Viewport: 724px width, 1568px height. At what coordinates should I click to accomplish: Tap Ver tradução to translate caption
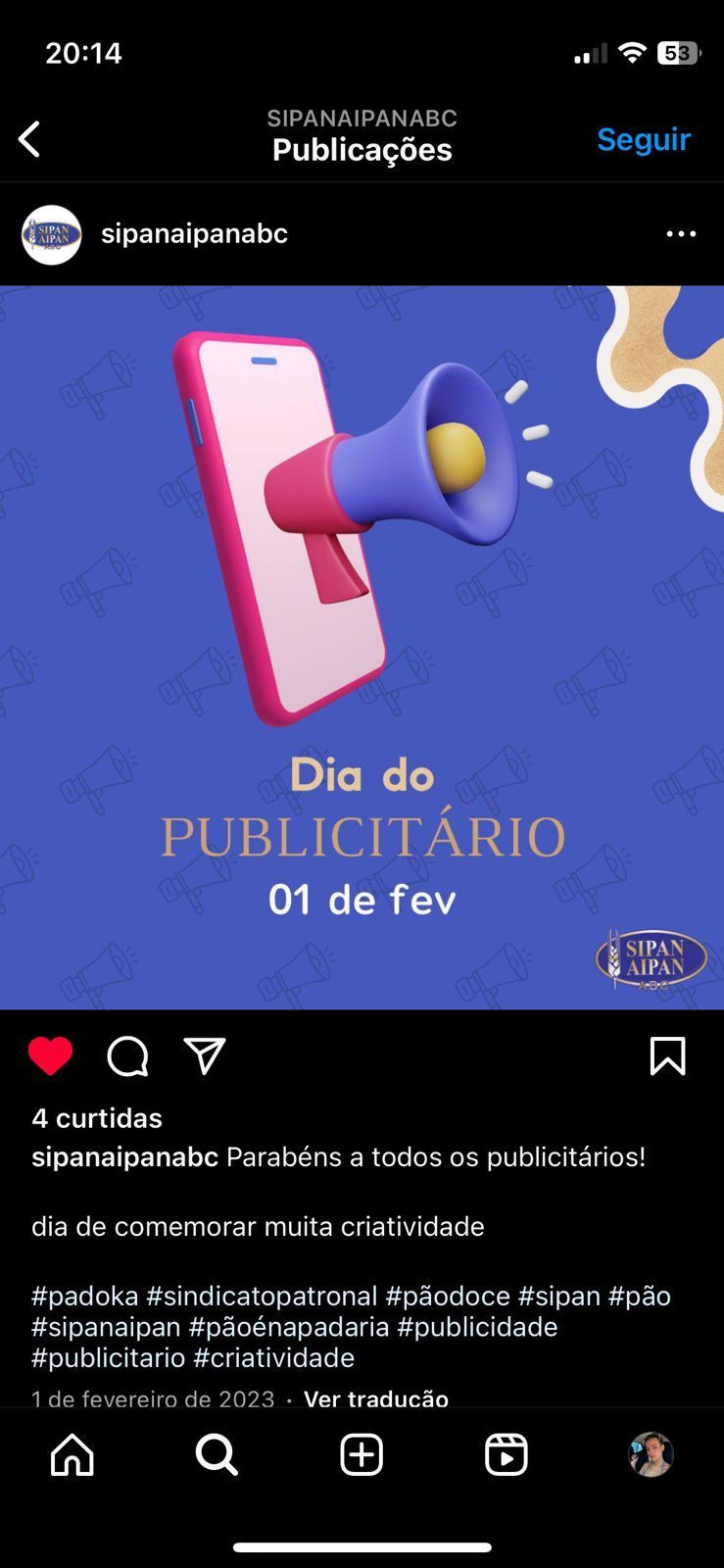tap(376, 1397)
